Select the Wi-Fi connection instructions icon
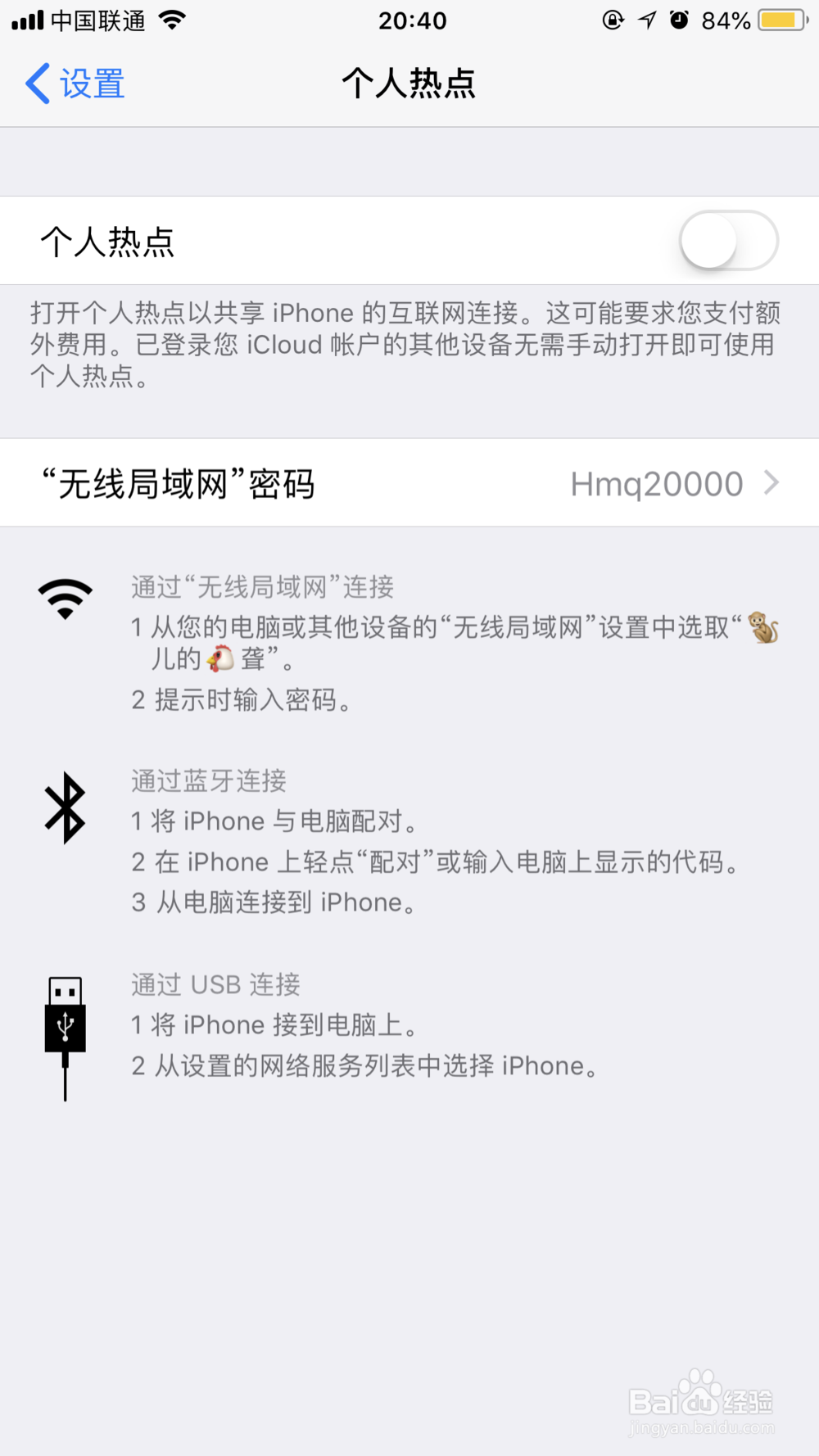 64,598
